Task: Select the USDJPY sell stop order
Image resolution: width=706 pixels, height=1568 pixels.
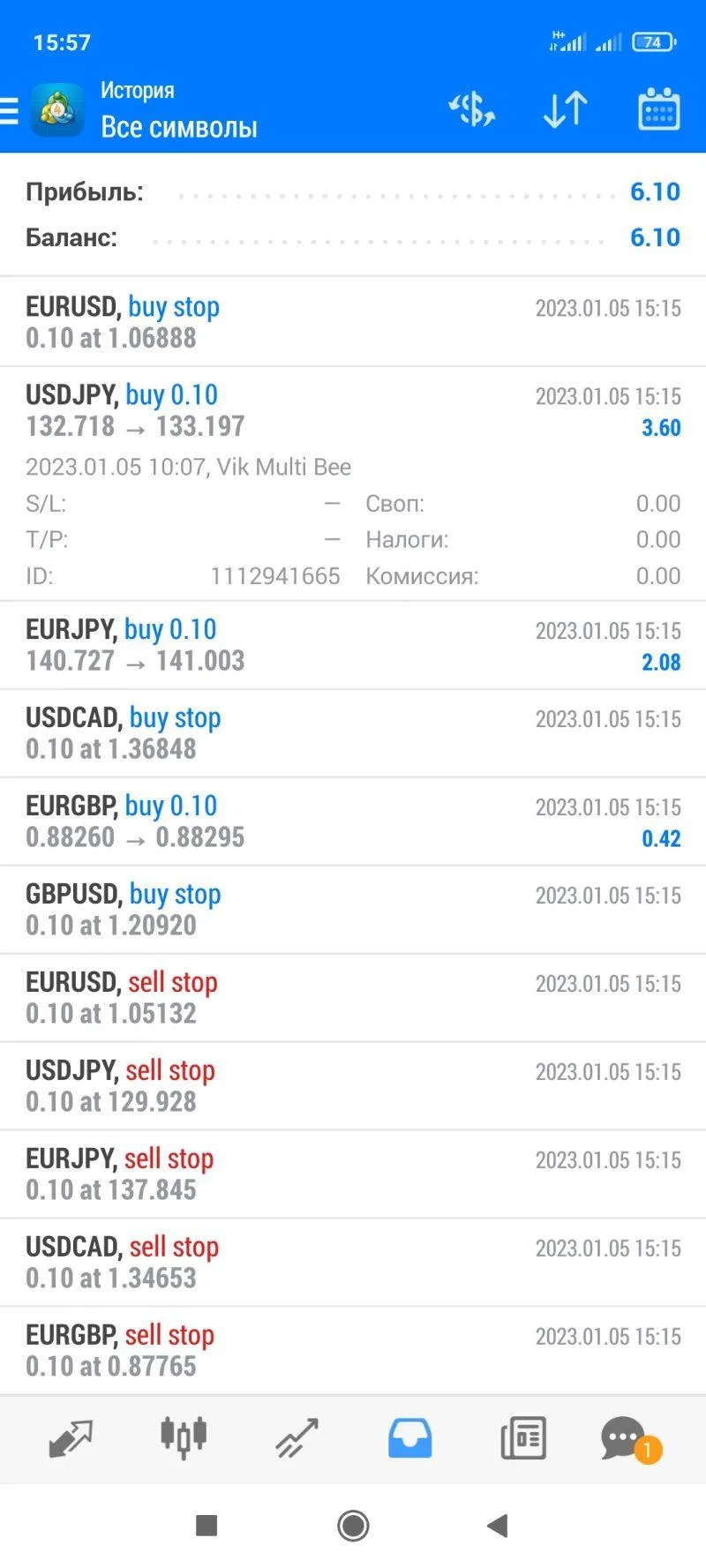Action: [x=353, y=1086]
